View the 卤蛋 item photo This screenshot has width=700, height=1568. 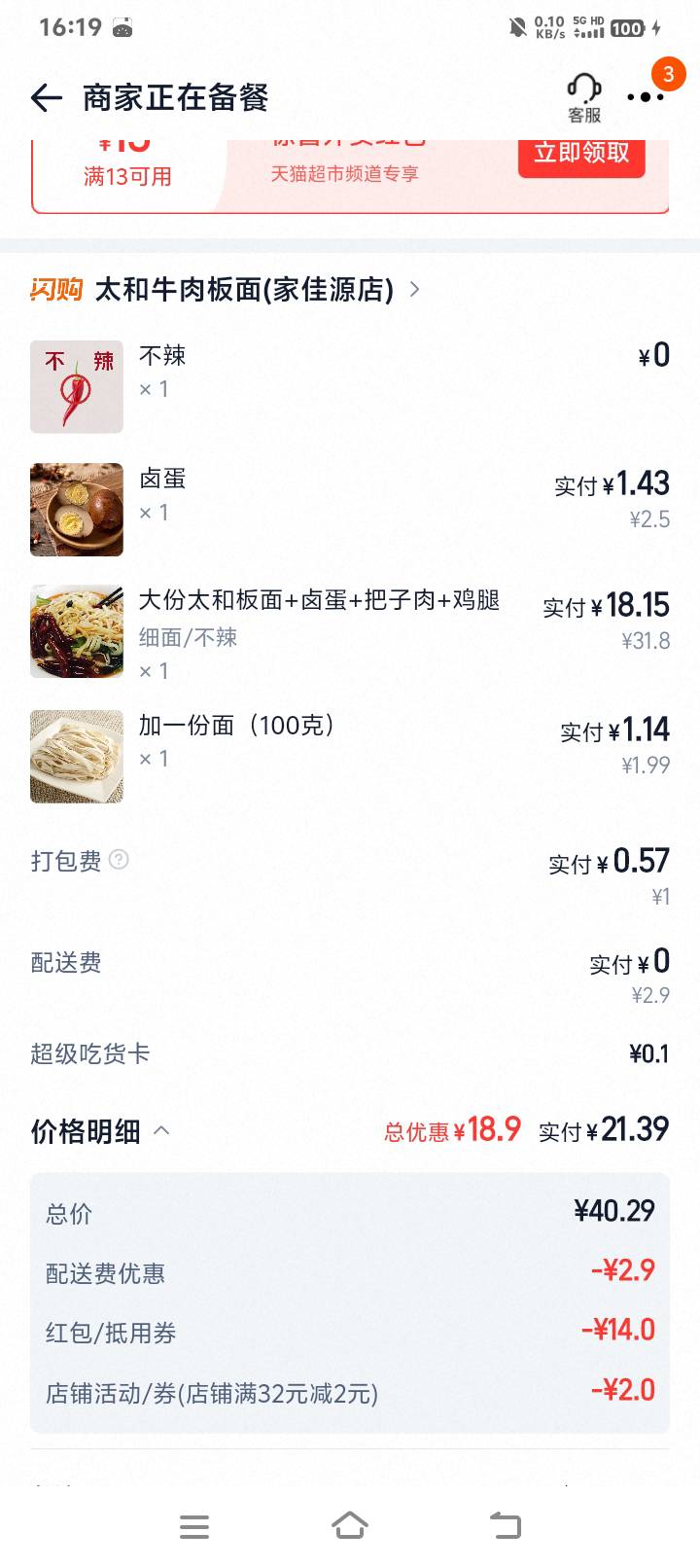pos(77,510)
